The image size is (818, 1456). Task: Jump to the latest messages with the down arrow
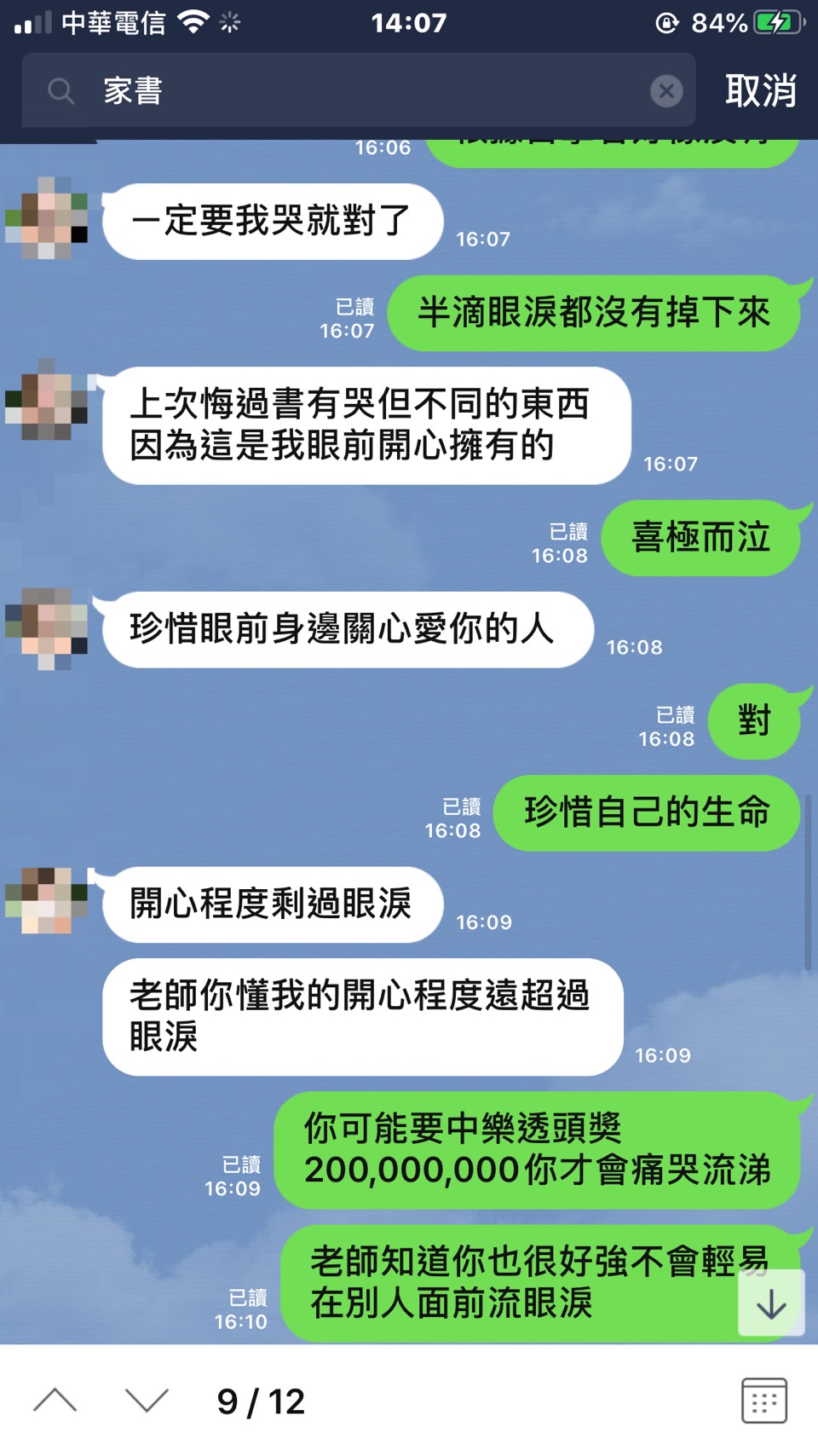click(x=771, y=1303)
